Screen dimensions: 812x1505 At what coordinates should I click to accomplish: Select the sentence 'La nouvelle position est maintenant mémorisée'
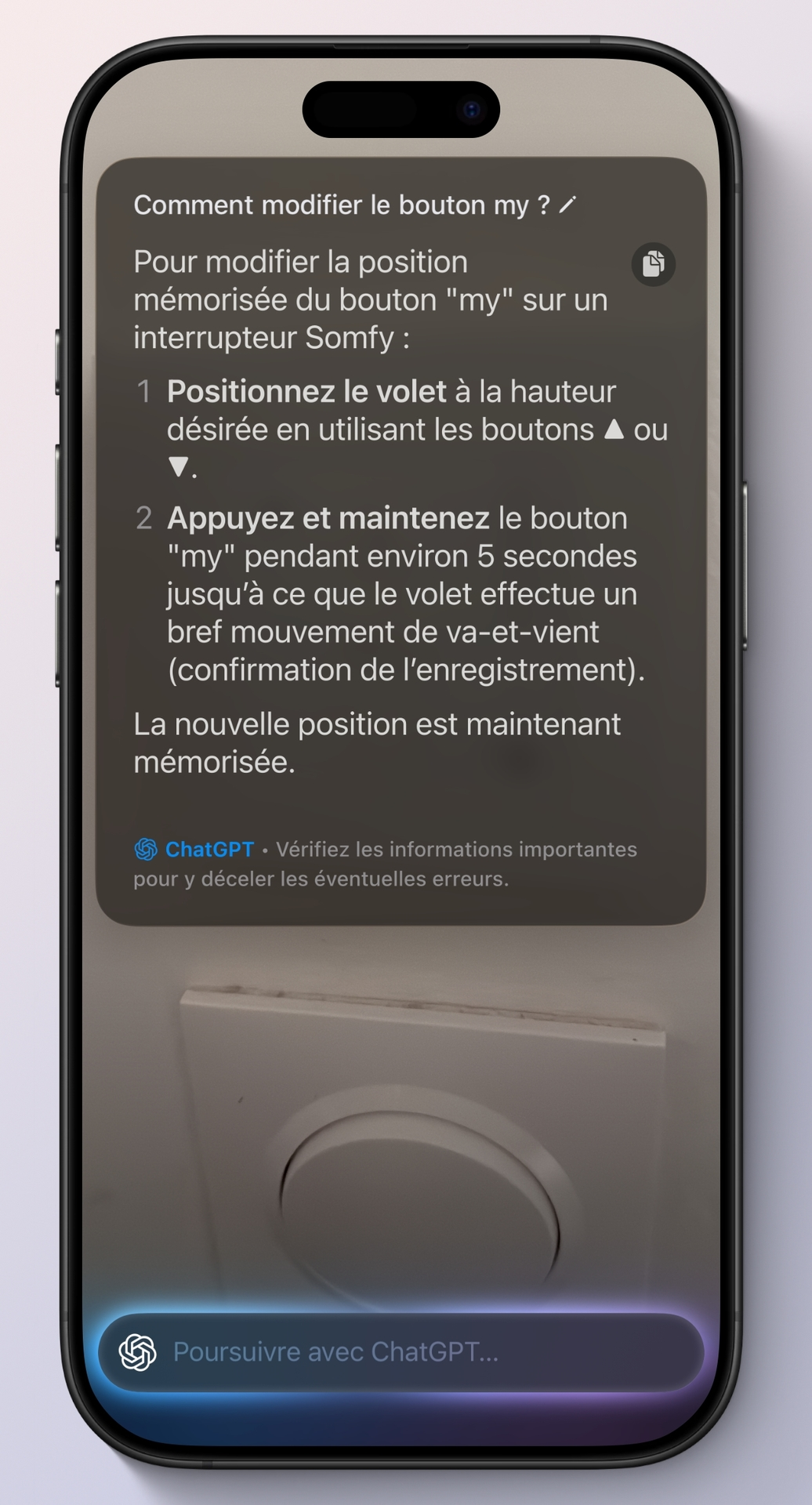(x=376, y=742)
